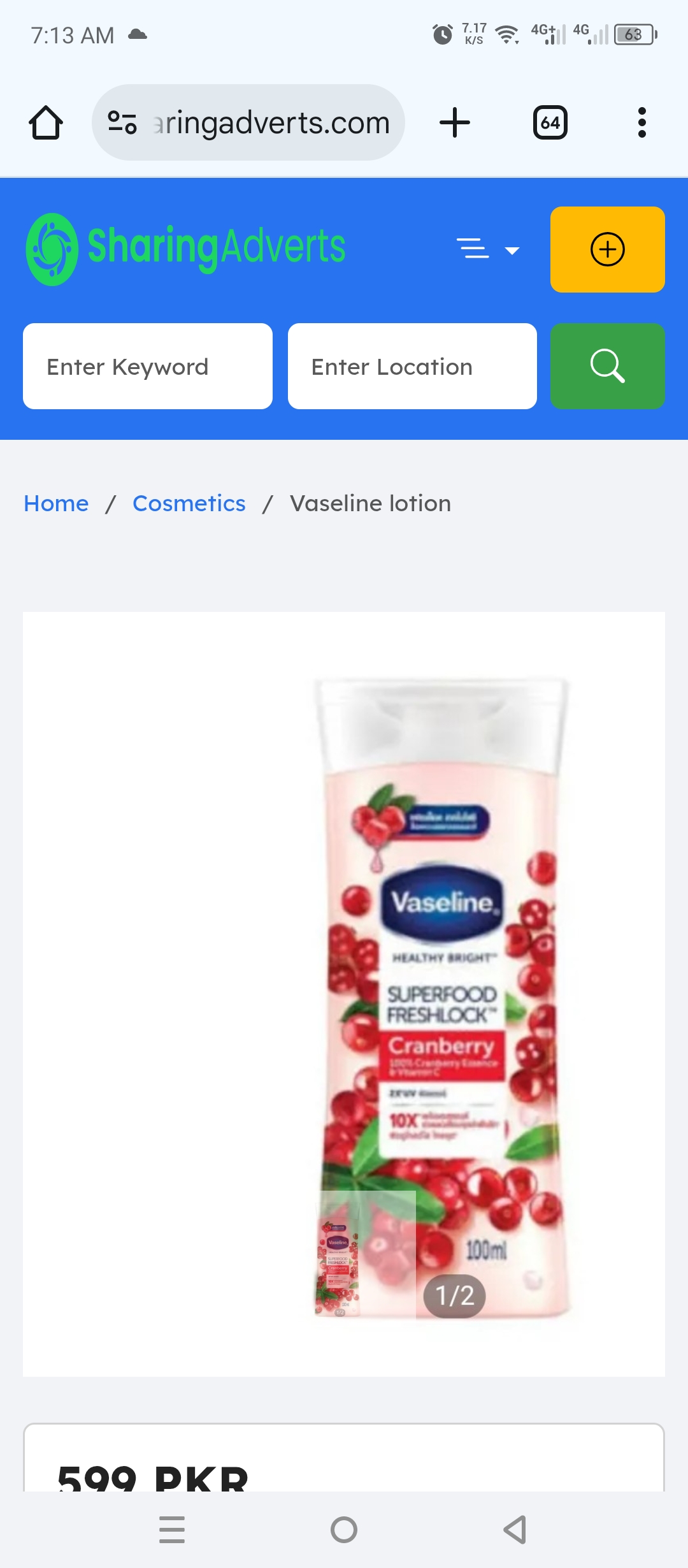The height and width of the screenshot is (1568, 688).
Task: Tap the green search button
Action: pyautogui.click(x=607, y=367)
